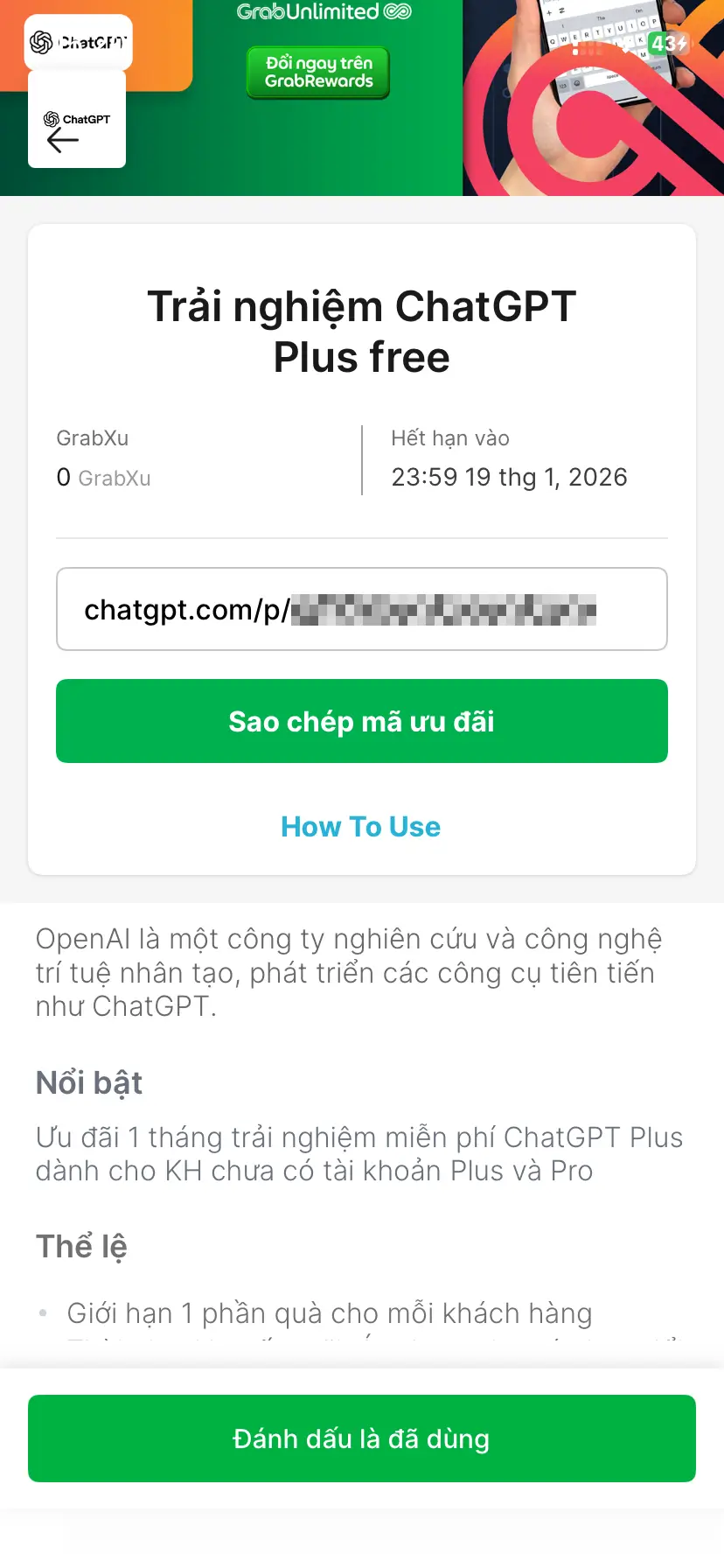
Task: Open the How To Use link
Action: 361,827
